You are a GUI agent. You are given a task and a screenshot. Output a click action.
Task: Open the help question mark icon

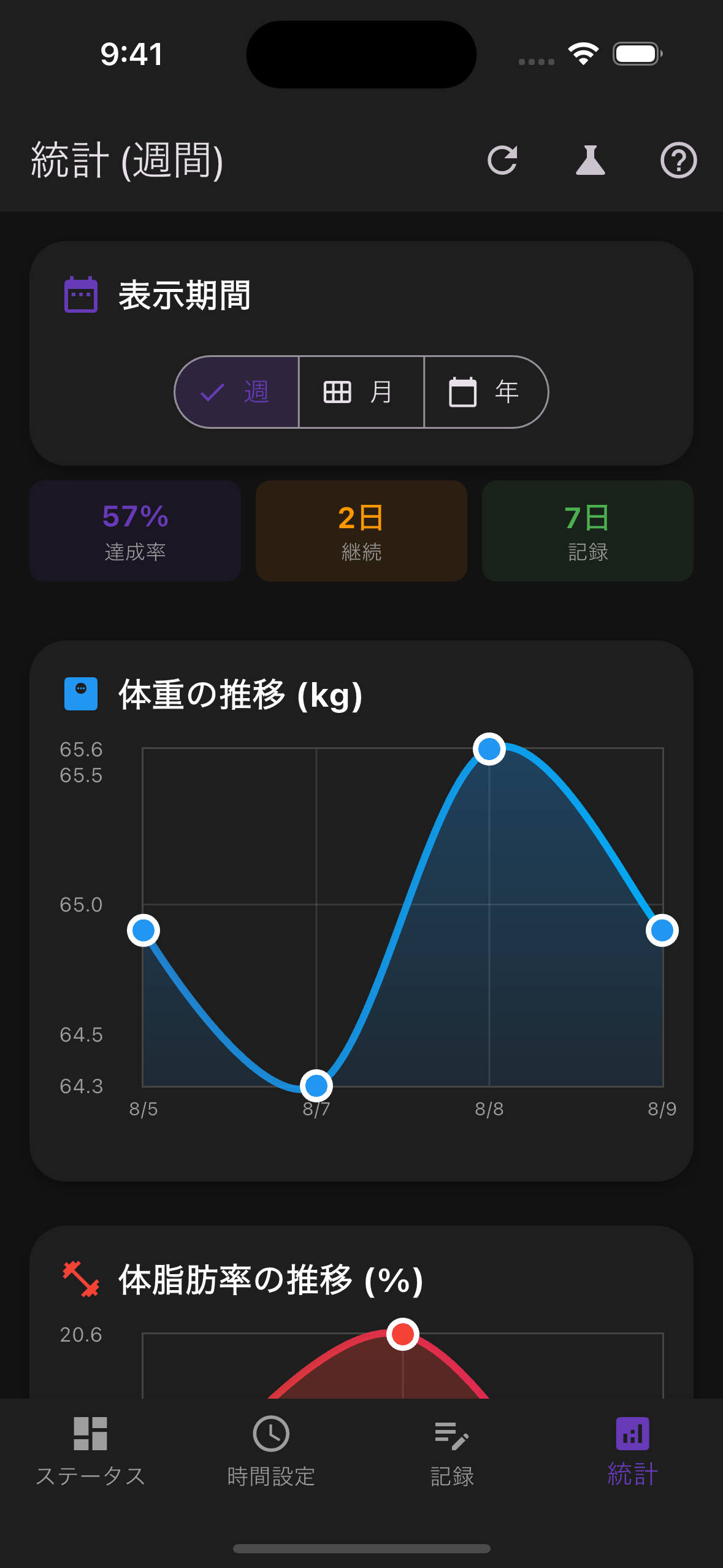pos(678,161)
